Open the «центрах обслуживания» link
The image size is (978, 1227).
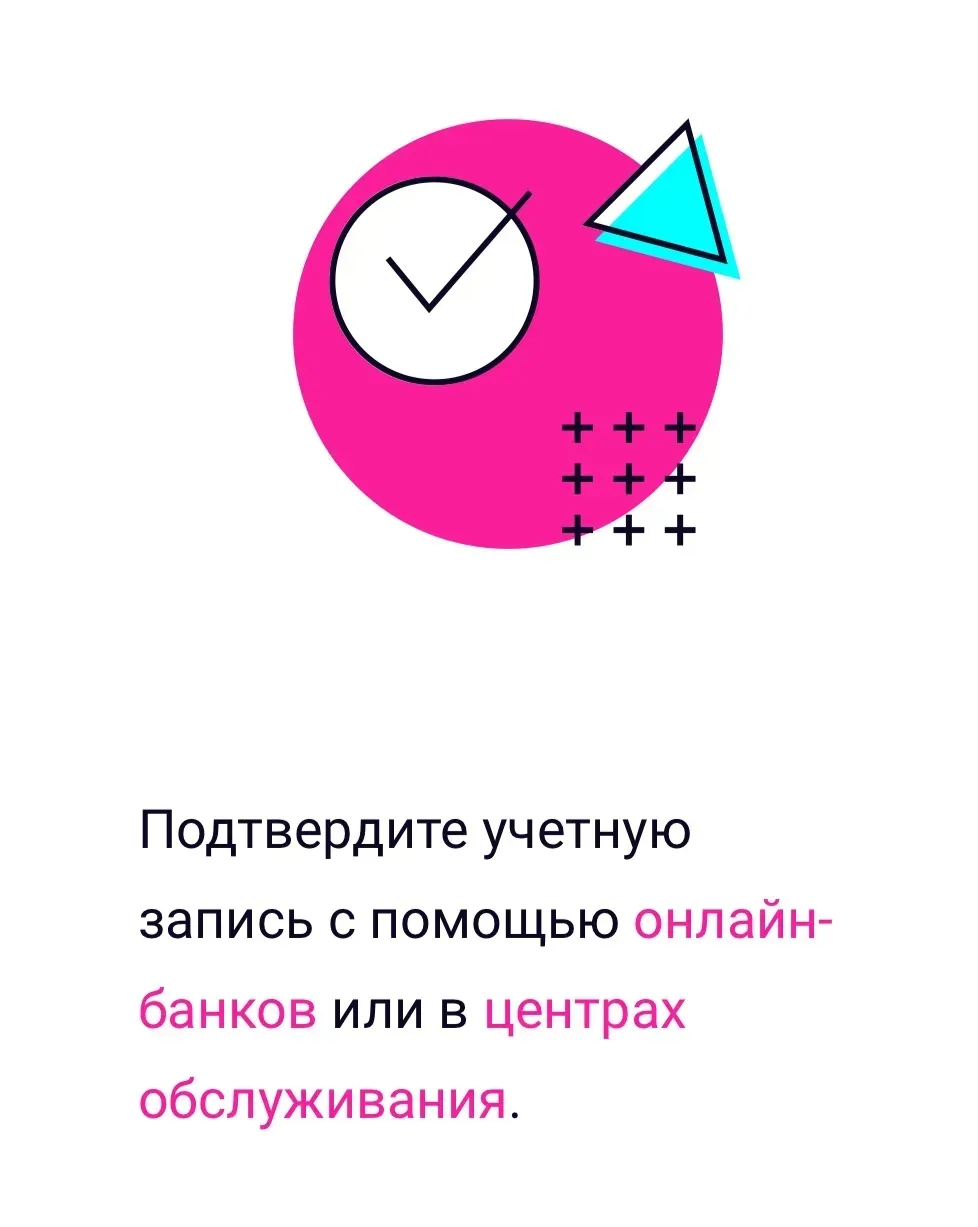point(585,1012)
